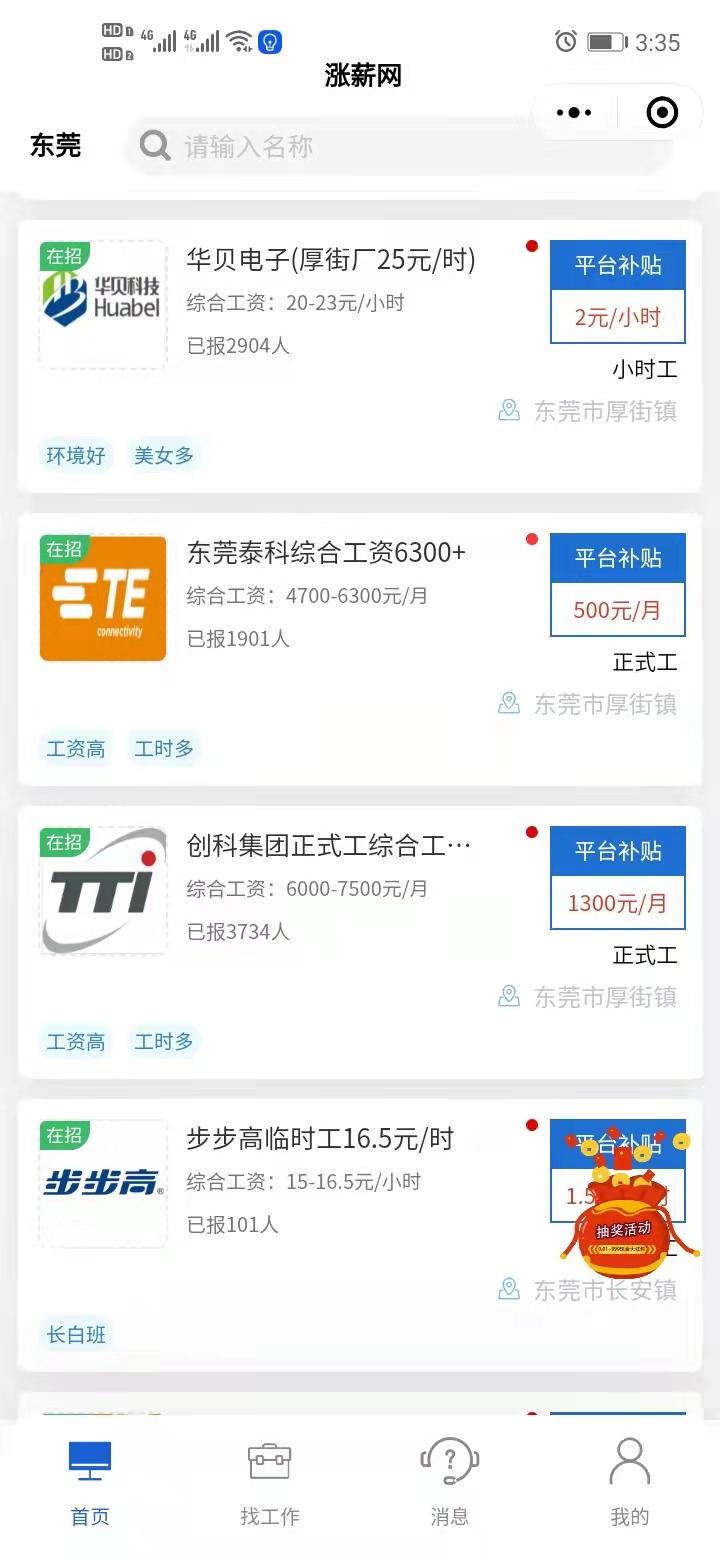This screenshot has height=1560, width=720.
Task: Tap the red notification dot on 步步高 card
Action: click(x=531, y=1124)
